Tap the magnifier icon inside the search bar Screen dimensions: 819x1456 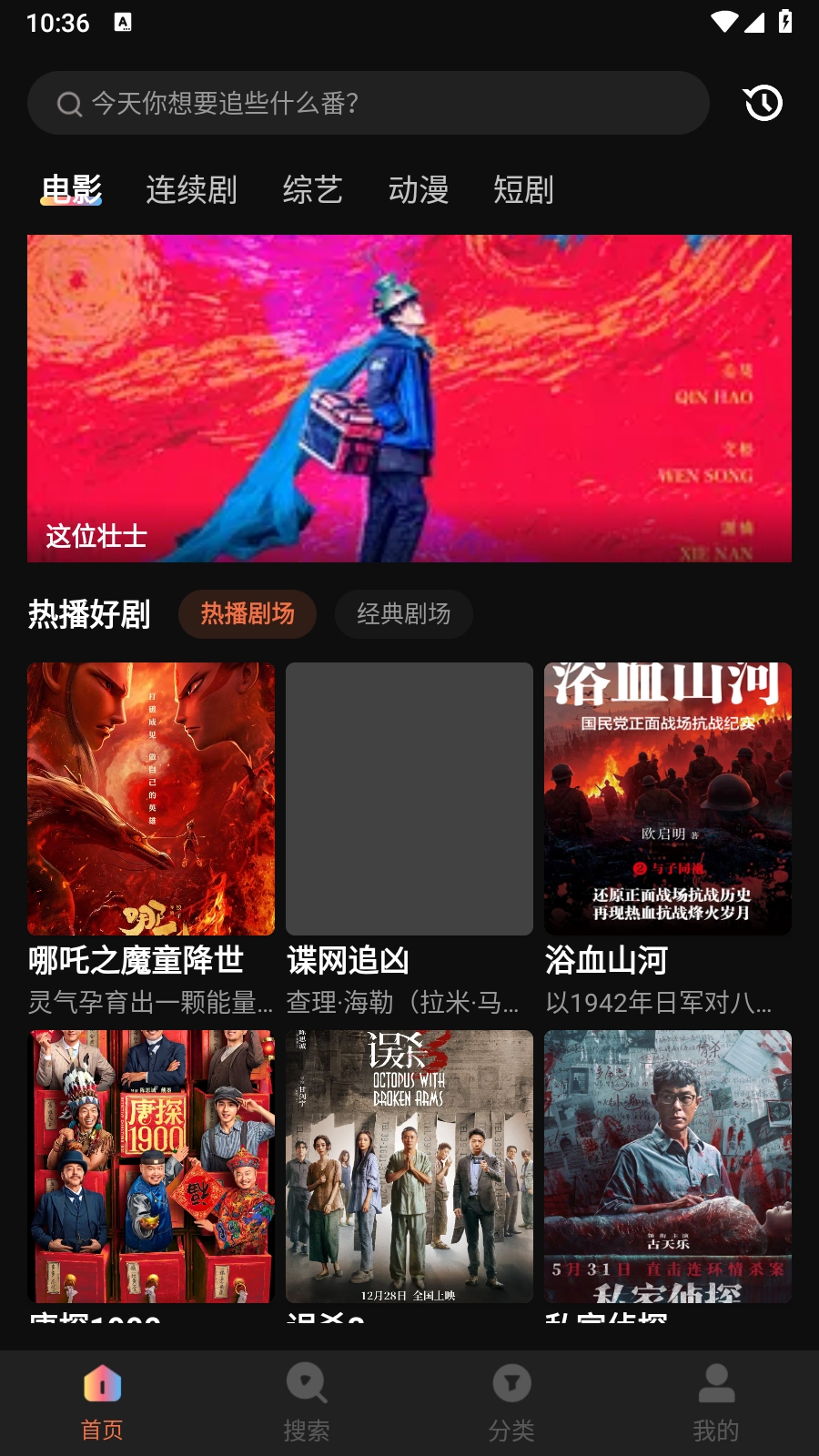coord(67,103)
